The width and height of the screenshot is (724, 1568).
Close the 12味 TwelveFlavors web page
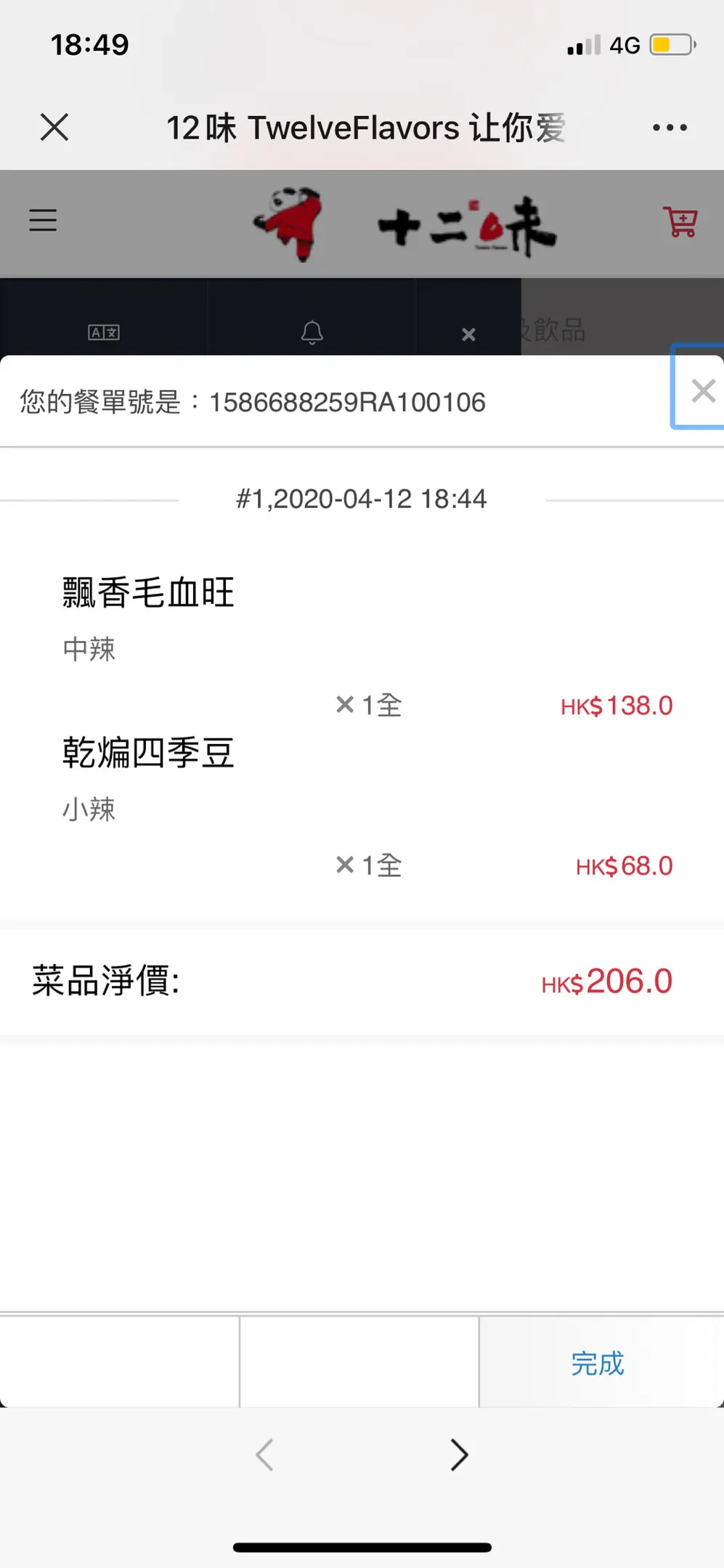click(54, 127)
